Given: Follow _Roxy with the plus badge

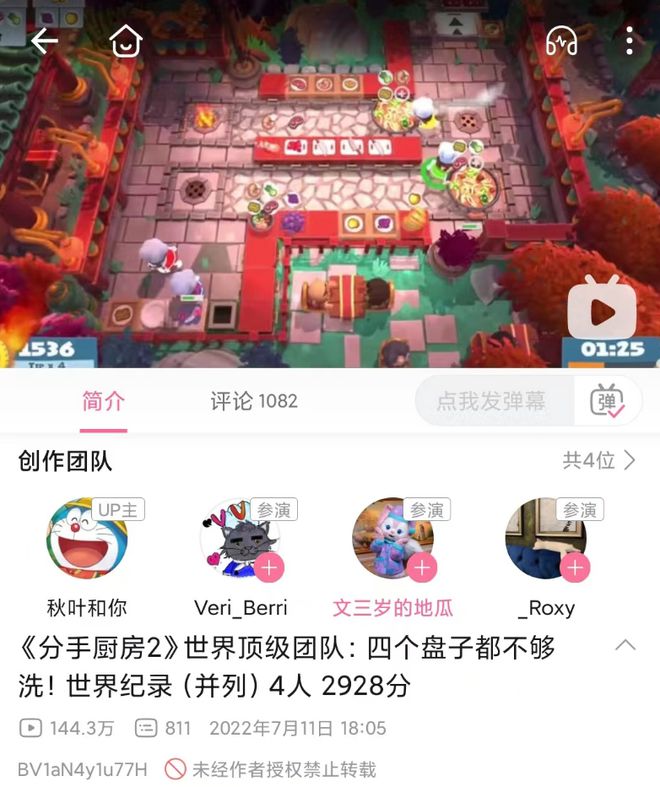Looking at the screenshot, I should click(574, 569).
